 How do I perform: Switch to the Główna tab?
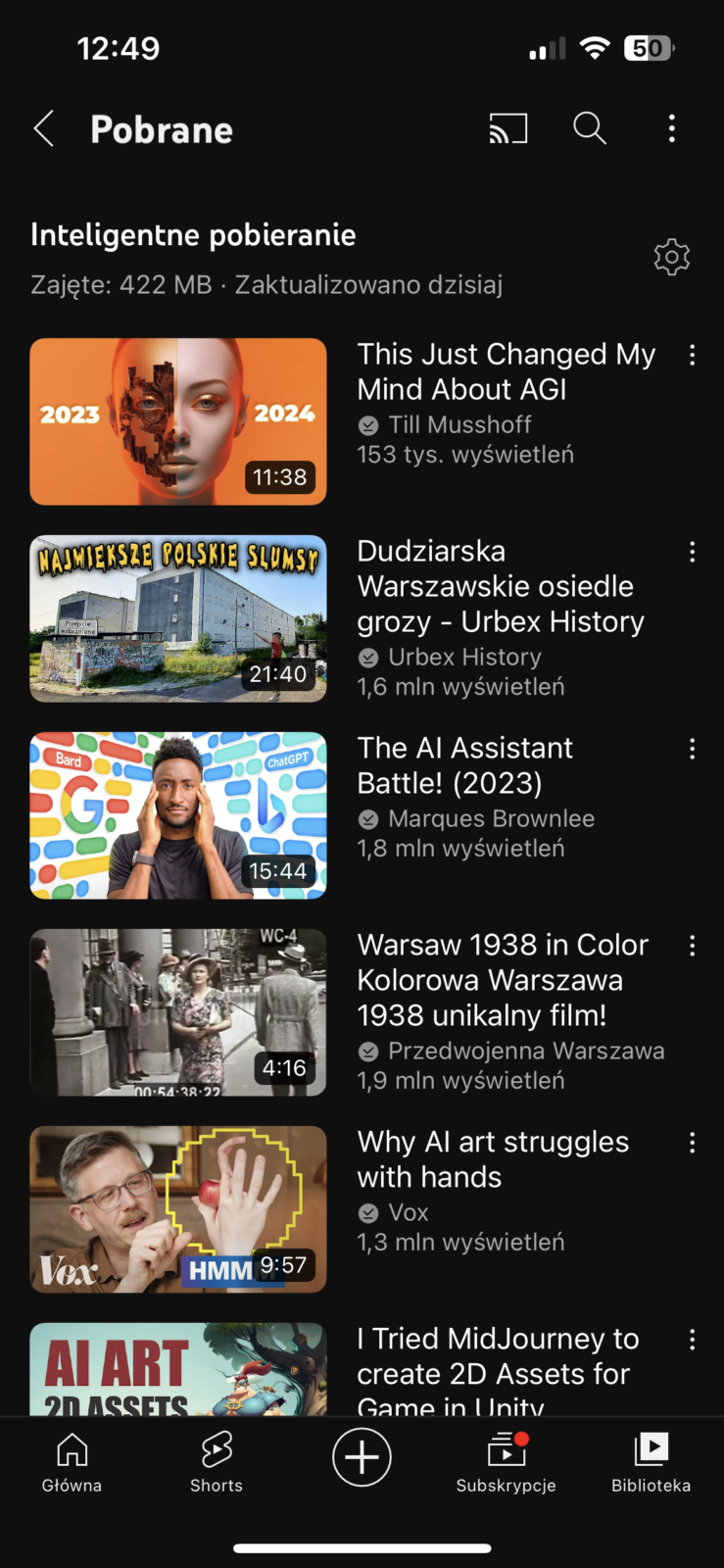click(72, 1462)
